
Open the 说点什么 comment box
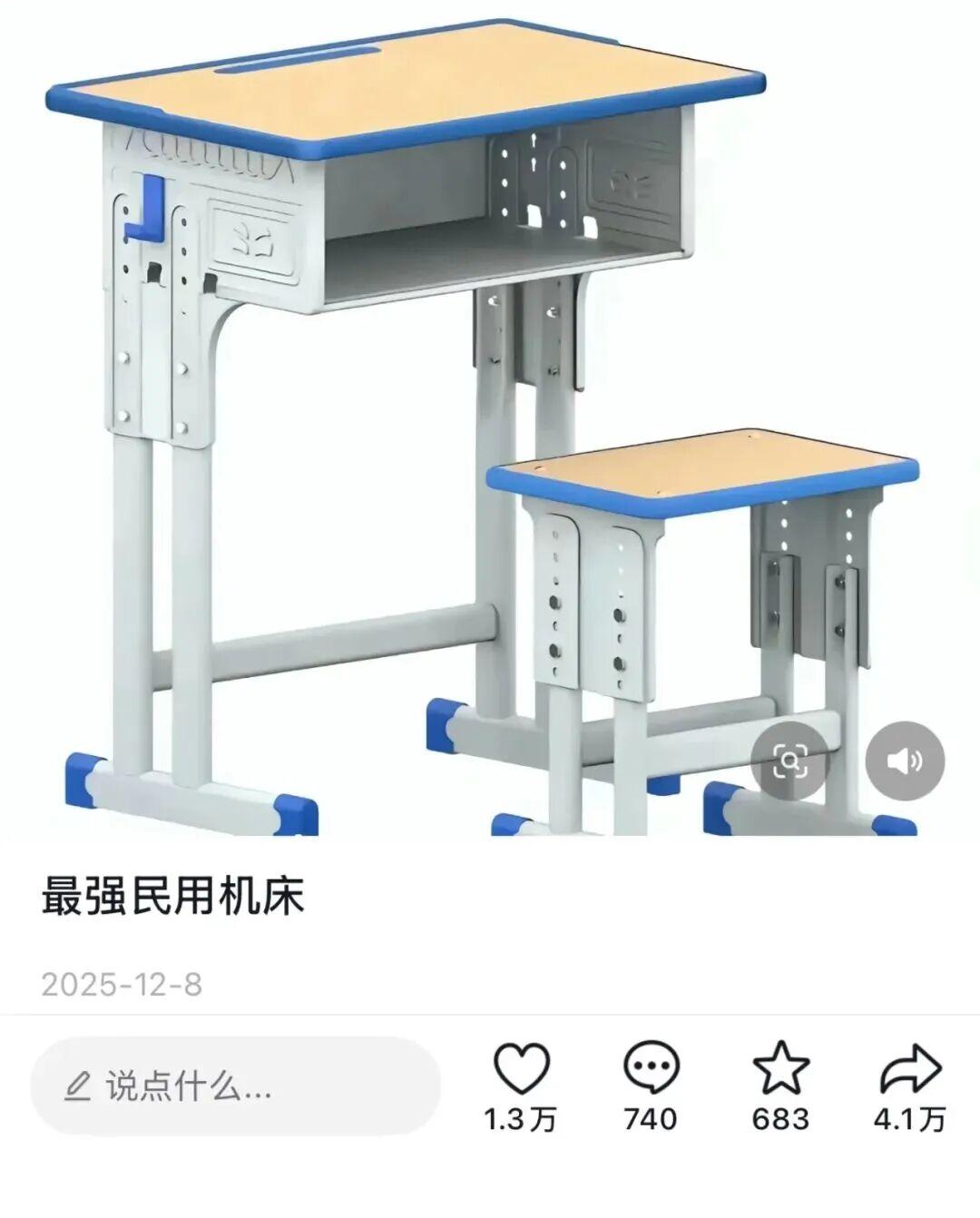[x=235, y=1085]
